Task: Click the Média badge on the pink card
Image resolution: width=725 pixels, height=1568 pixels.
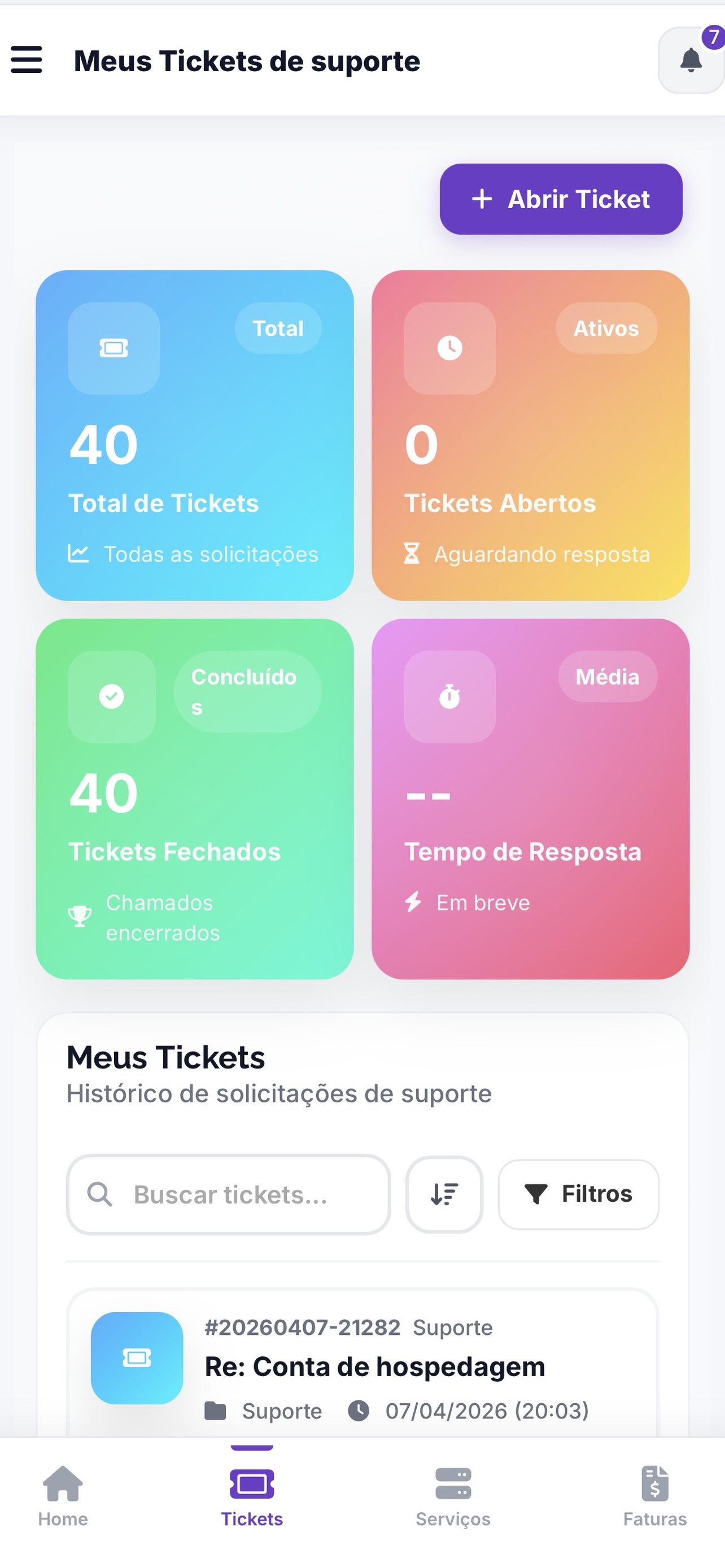Action: point(608,676)
